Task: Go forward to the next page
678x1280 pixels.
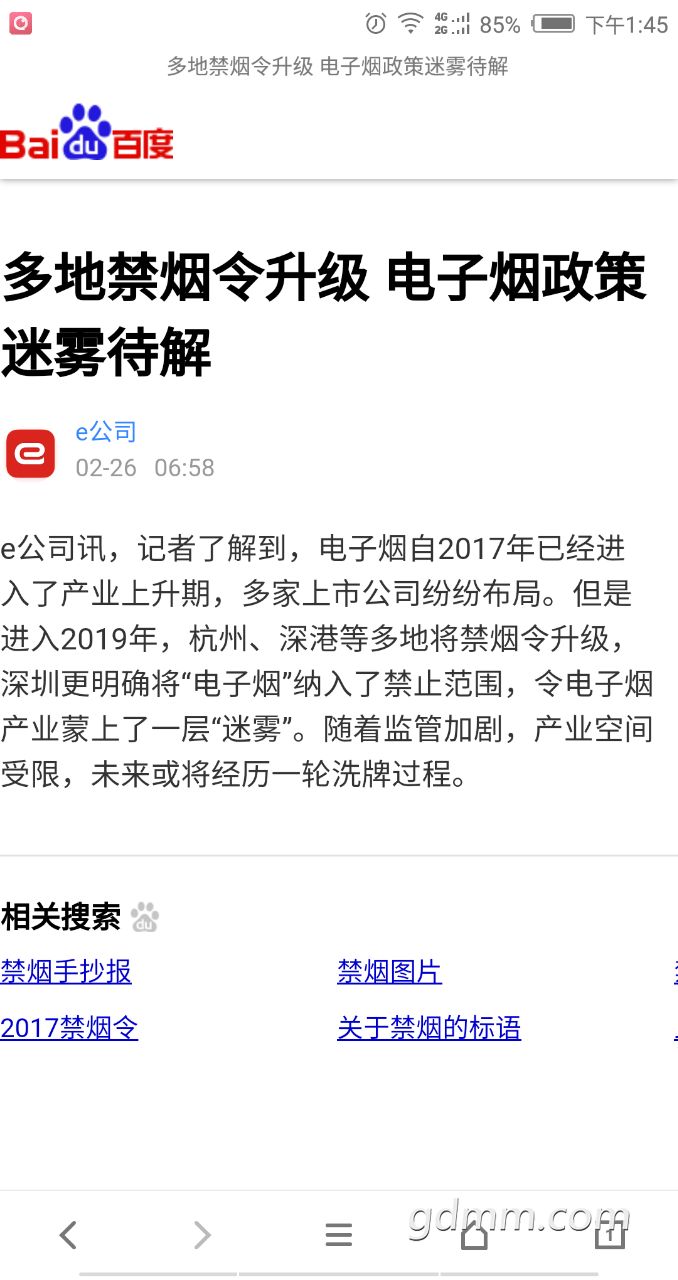Action: (x=203, y=1235)
